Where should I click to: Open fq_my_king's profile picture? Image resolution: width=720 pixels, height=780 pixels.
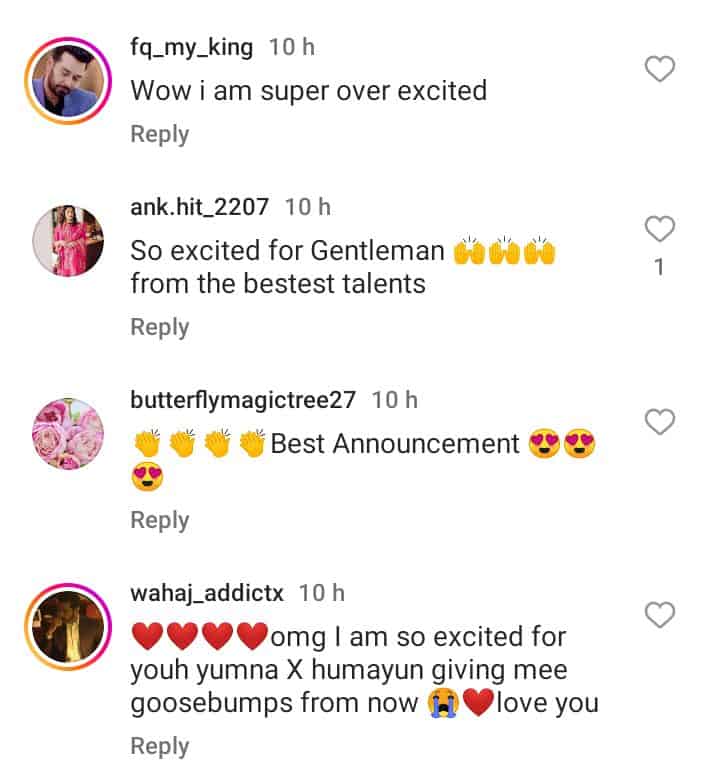[x=68, y=81]
